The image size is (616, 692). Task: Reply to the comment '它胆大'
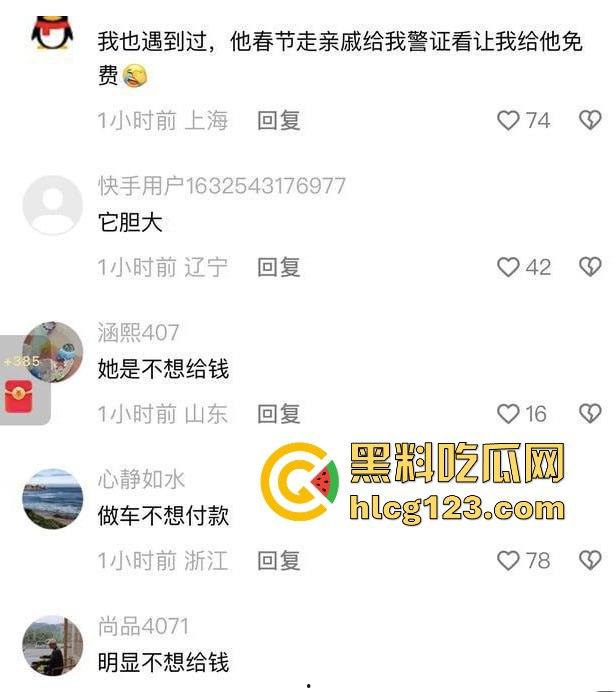(x=278, y=267)
